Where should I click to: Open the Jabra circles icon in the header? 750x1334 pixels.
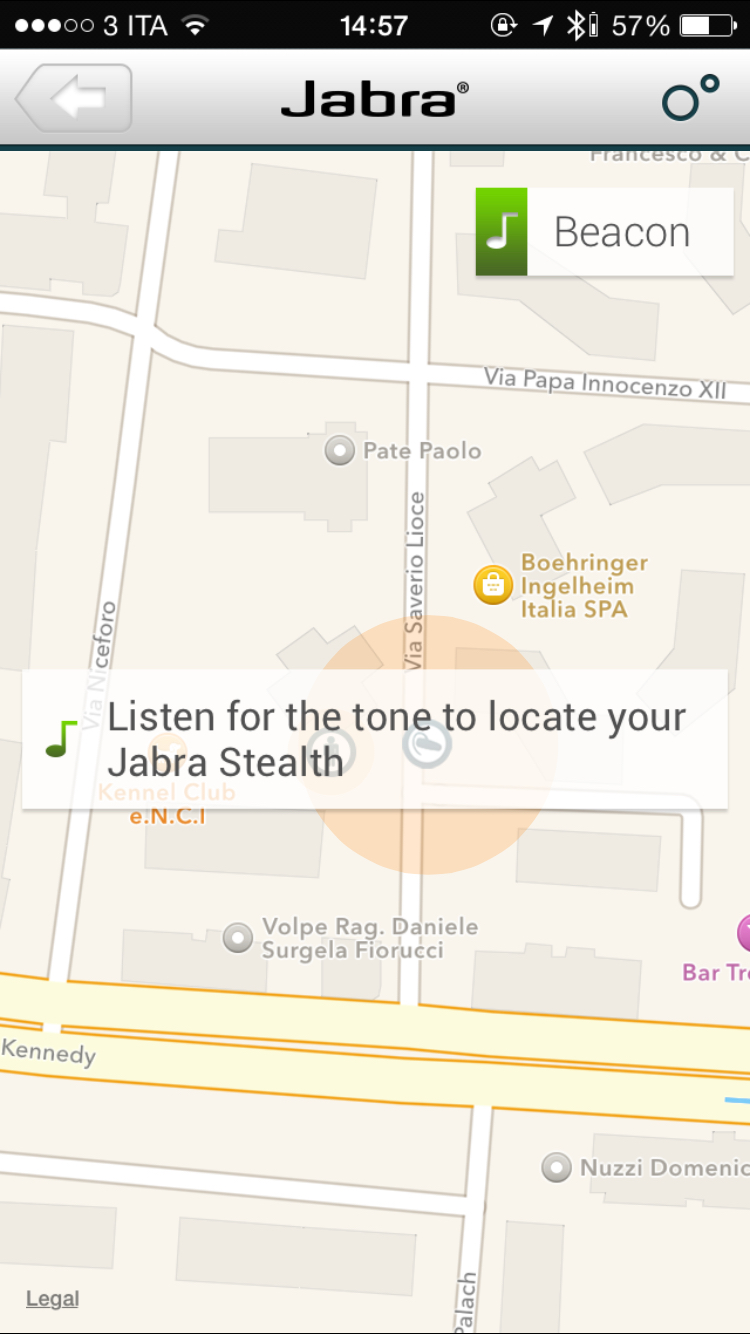691,98
